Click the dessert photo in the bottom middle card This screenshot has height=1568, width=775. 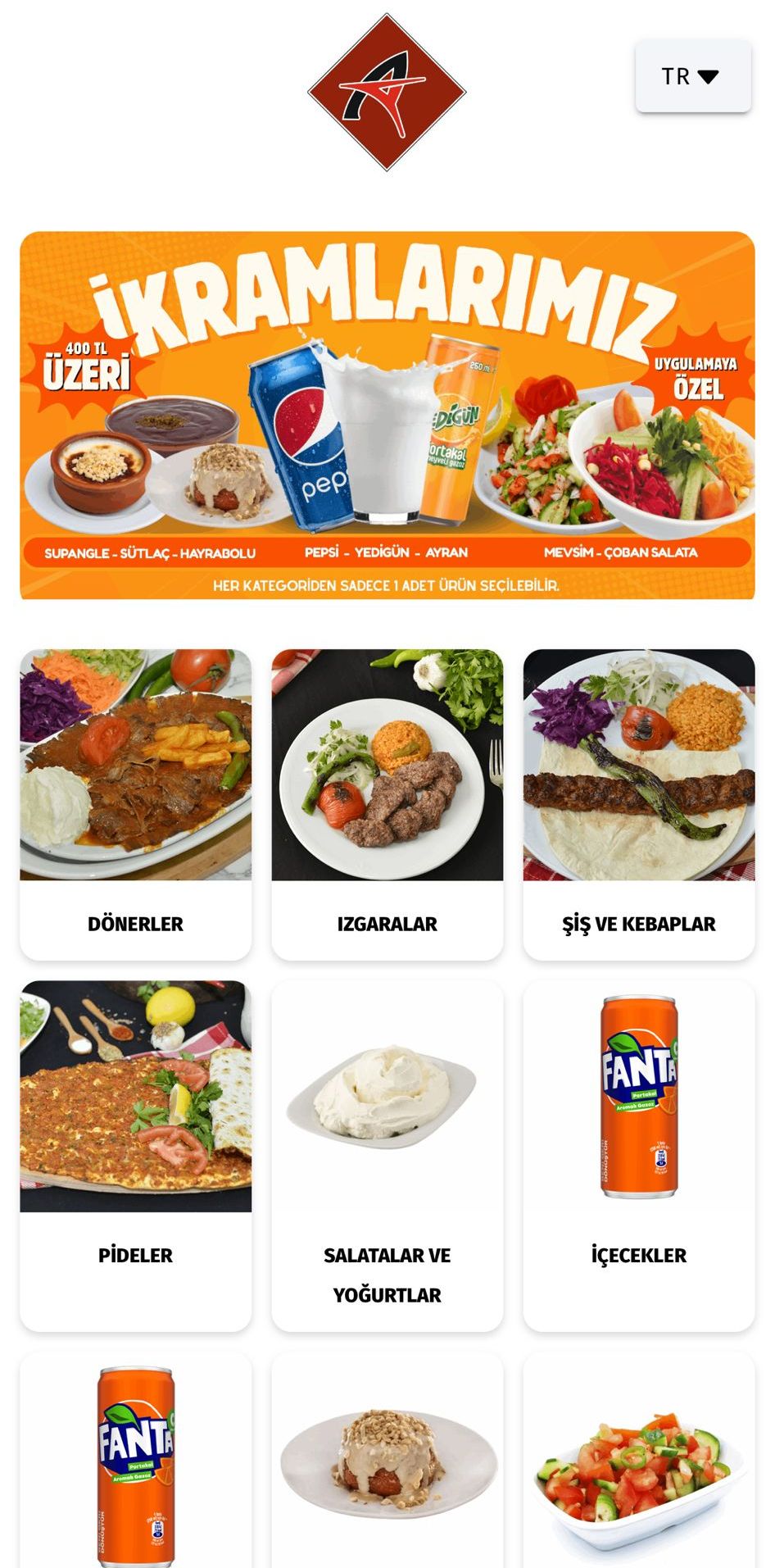[x=387, y=1467]
